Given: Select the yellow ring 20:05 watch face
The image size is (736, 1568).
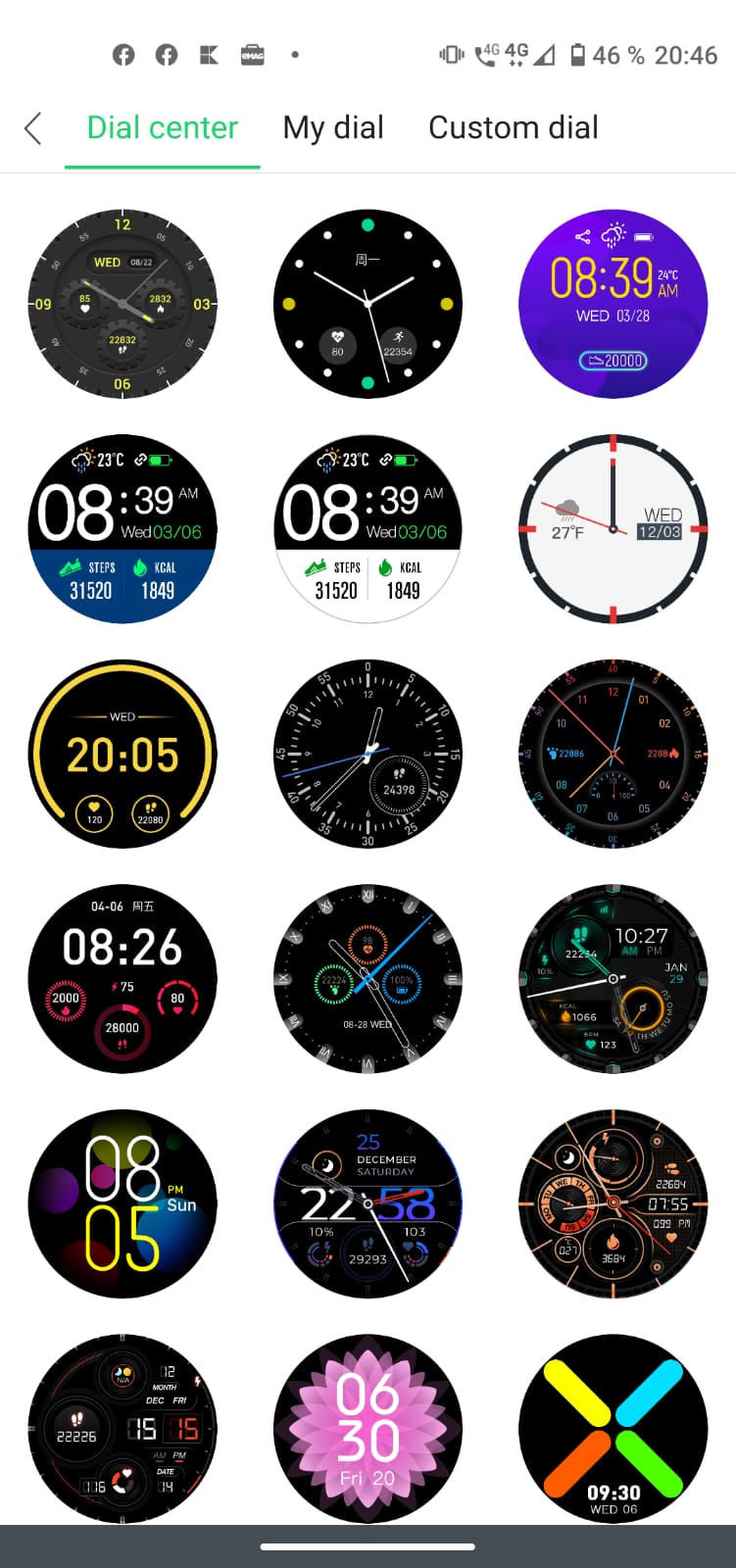Looking at the screenshot, I should (123, 754).
